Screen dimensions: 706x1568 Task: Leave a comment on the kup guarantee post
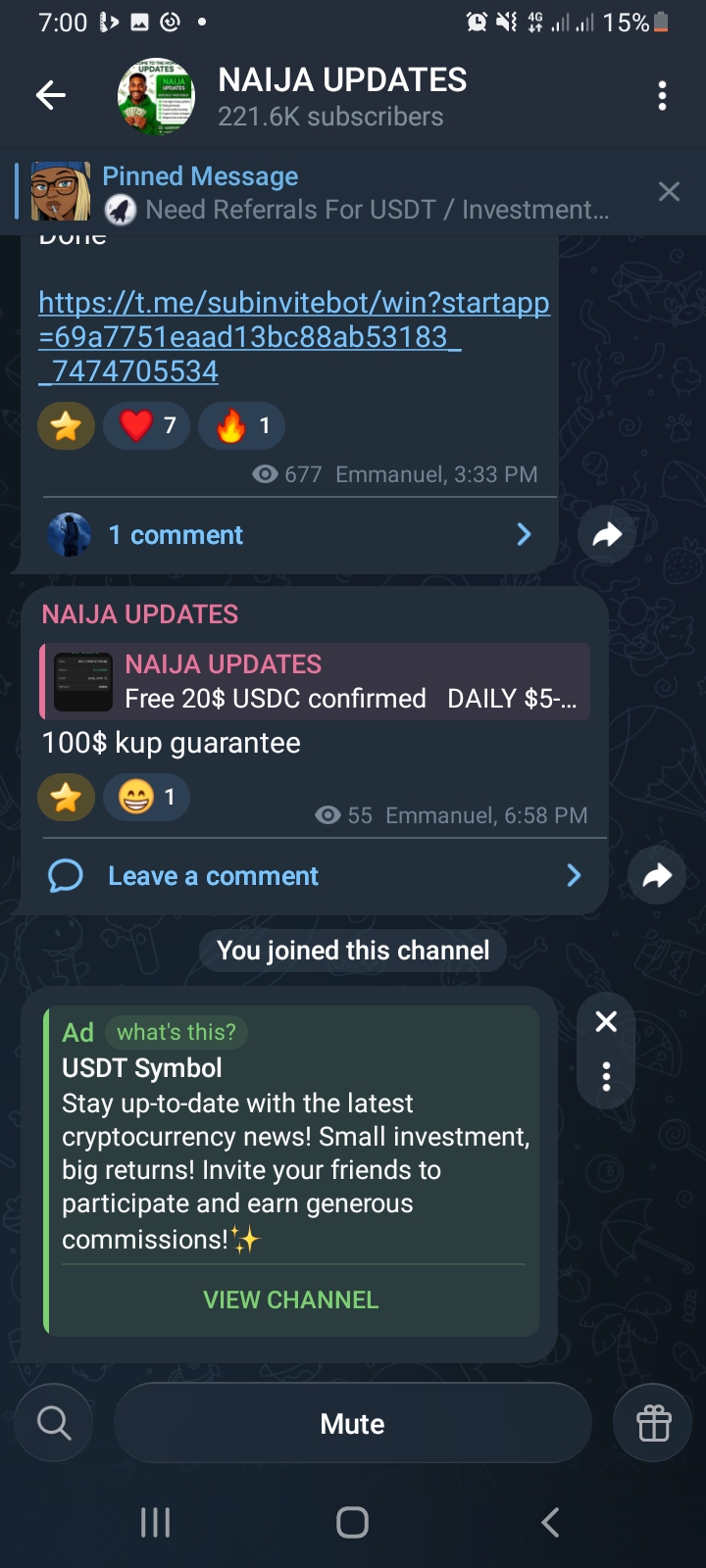(x=314, y=876)
